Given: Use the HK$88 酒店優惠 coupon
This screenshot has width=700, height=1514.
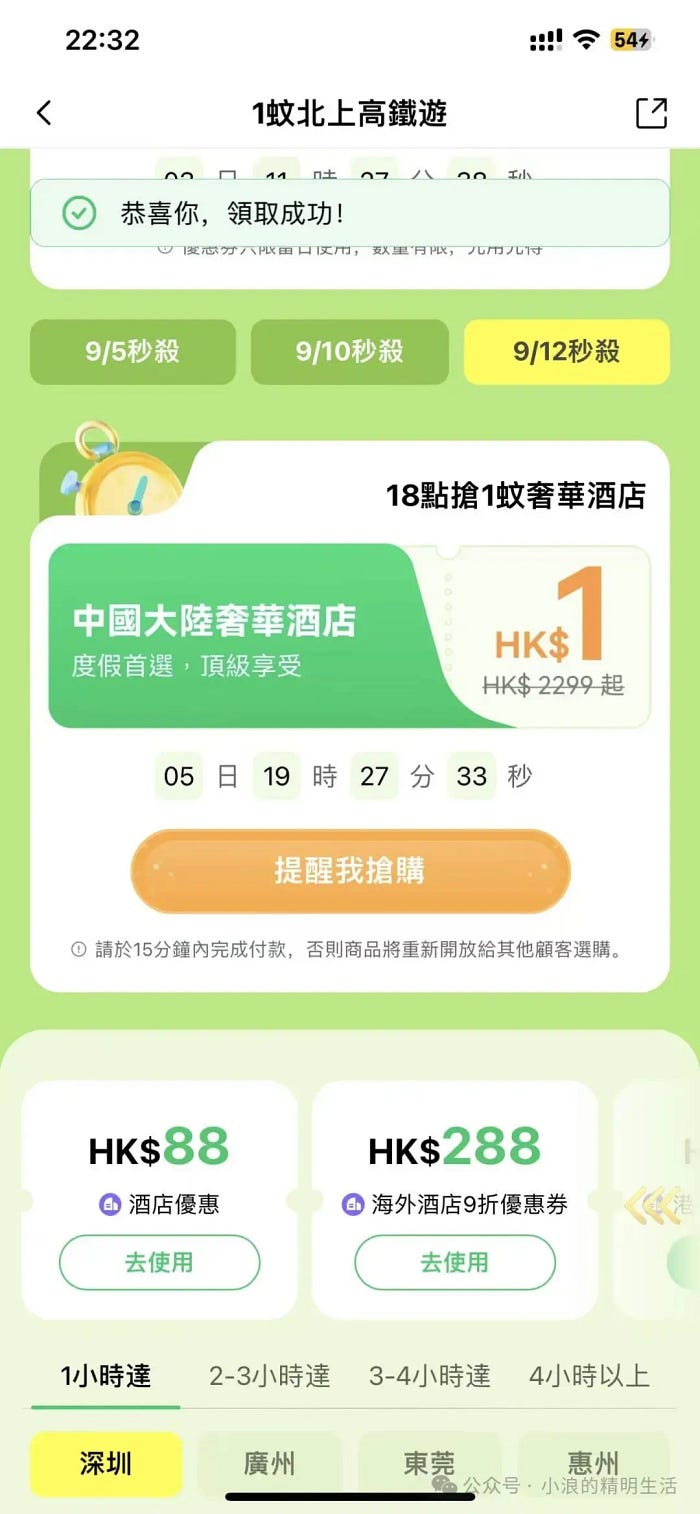Looking at the screenshot, I should point(159,1262).
